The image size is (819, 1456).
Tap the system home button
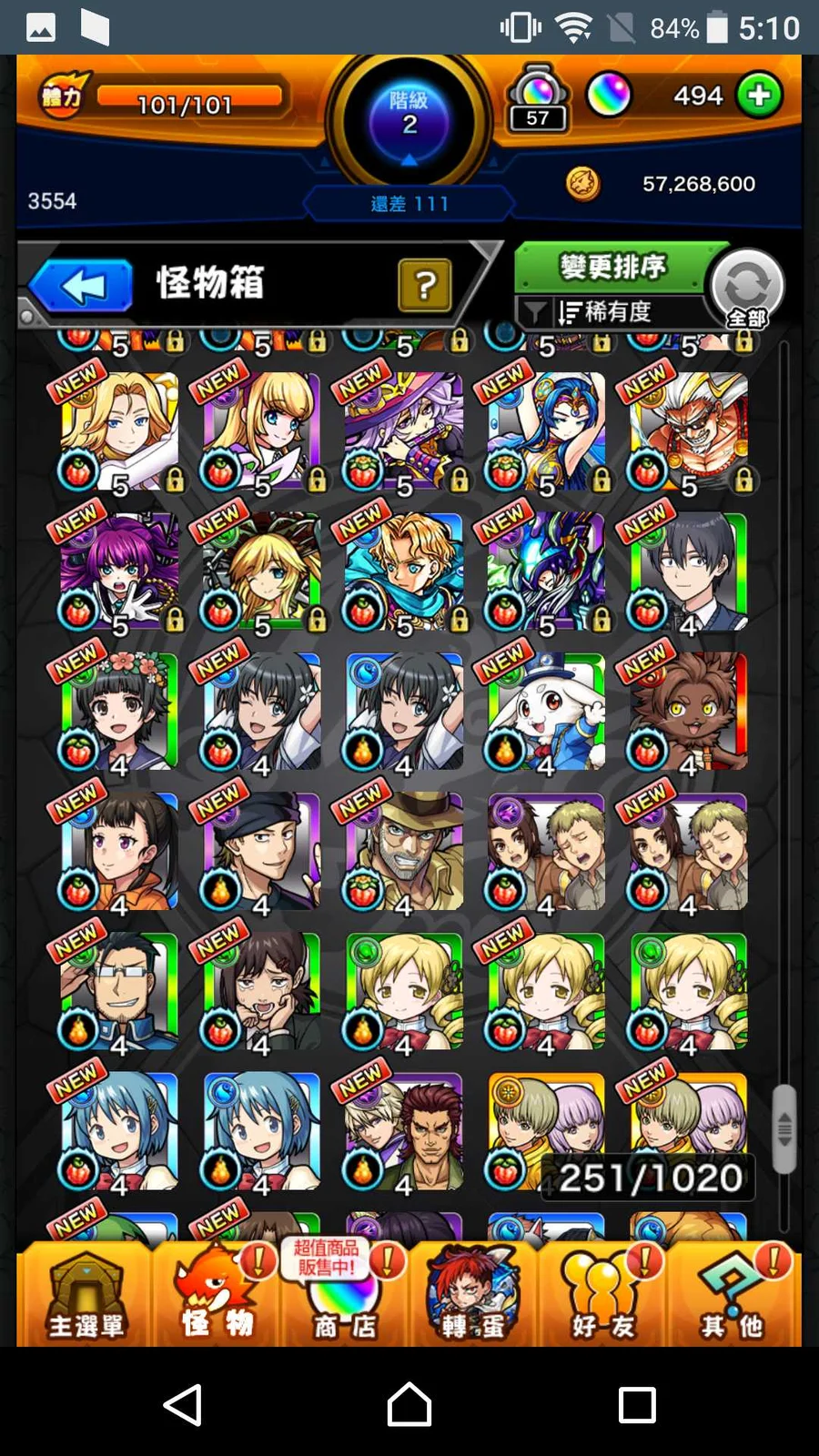(x=409, y=1404)
